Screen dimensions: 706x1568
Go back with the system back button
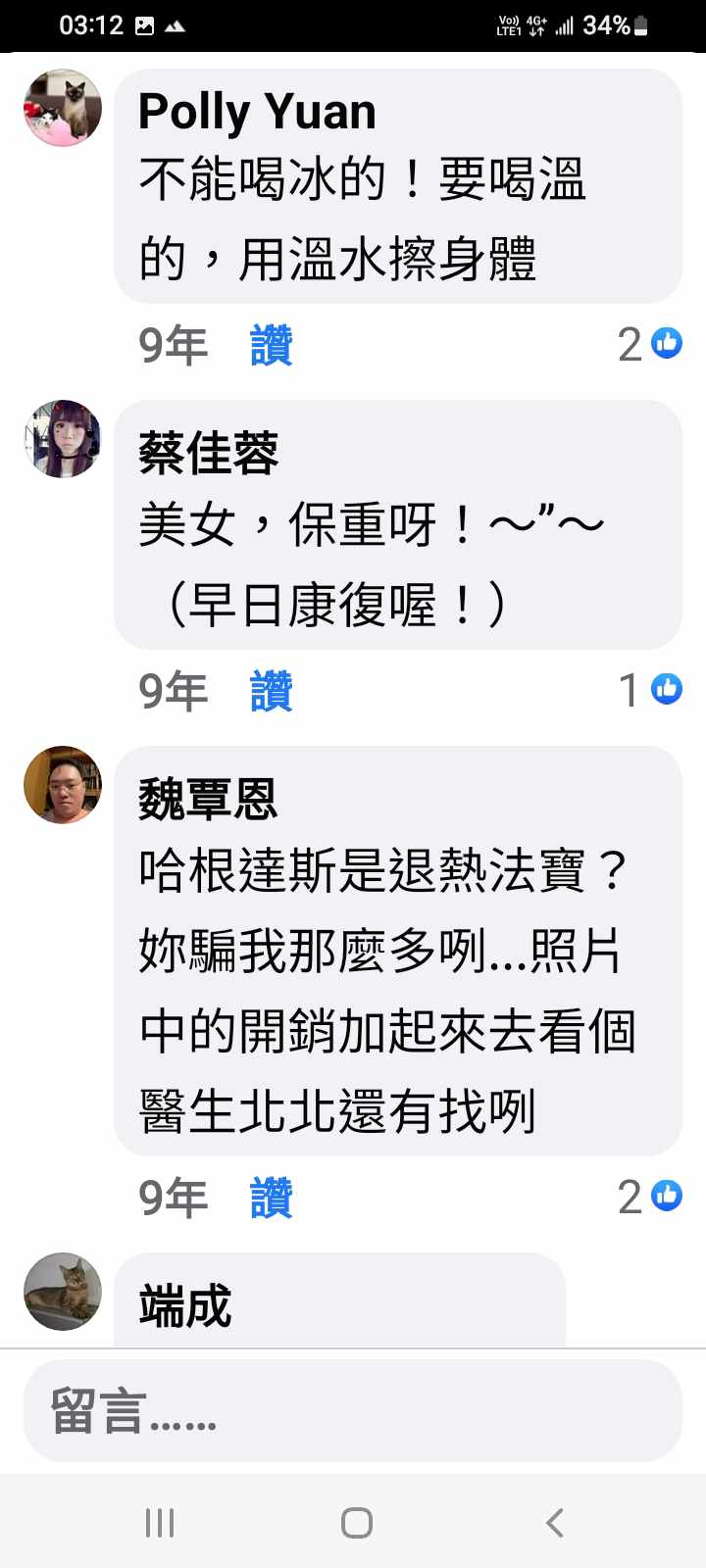click(x=555, y=1522)
